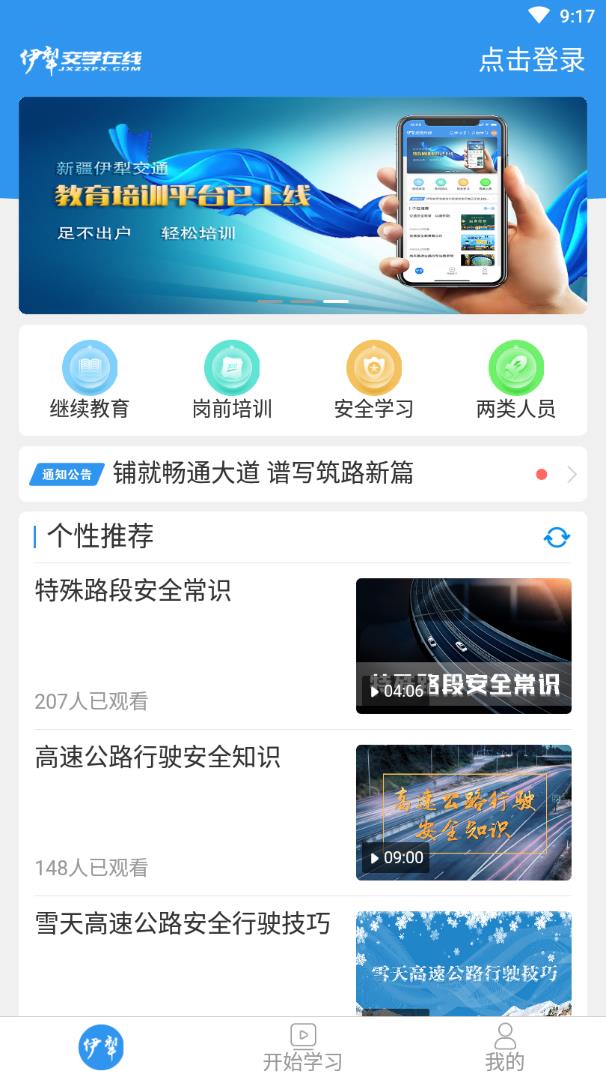Open the 教育培训平台已上线 banner
Viewport: 606px width, 1080px height.
[302, 205]
